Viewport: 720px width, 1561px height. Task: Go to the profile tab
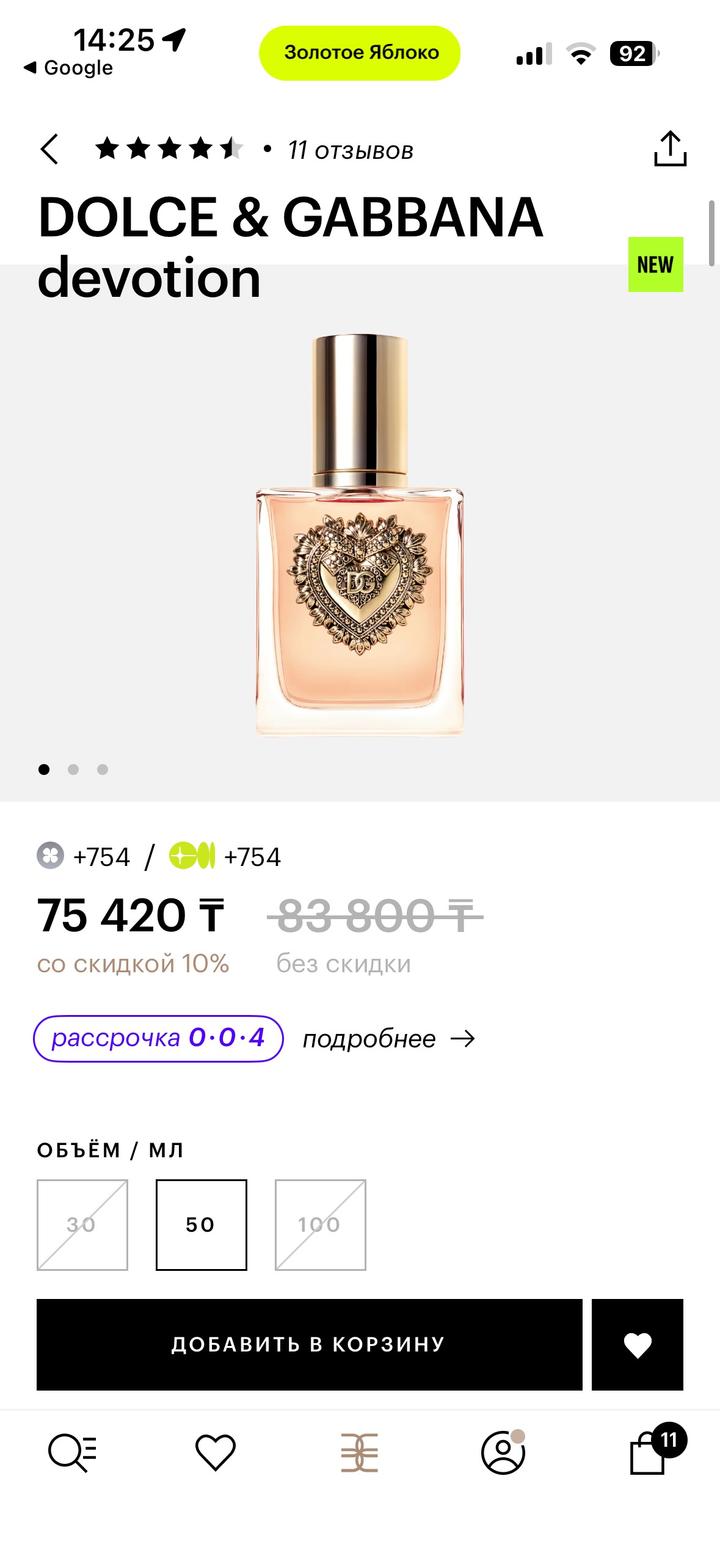(x=503, y=1453)
